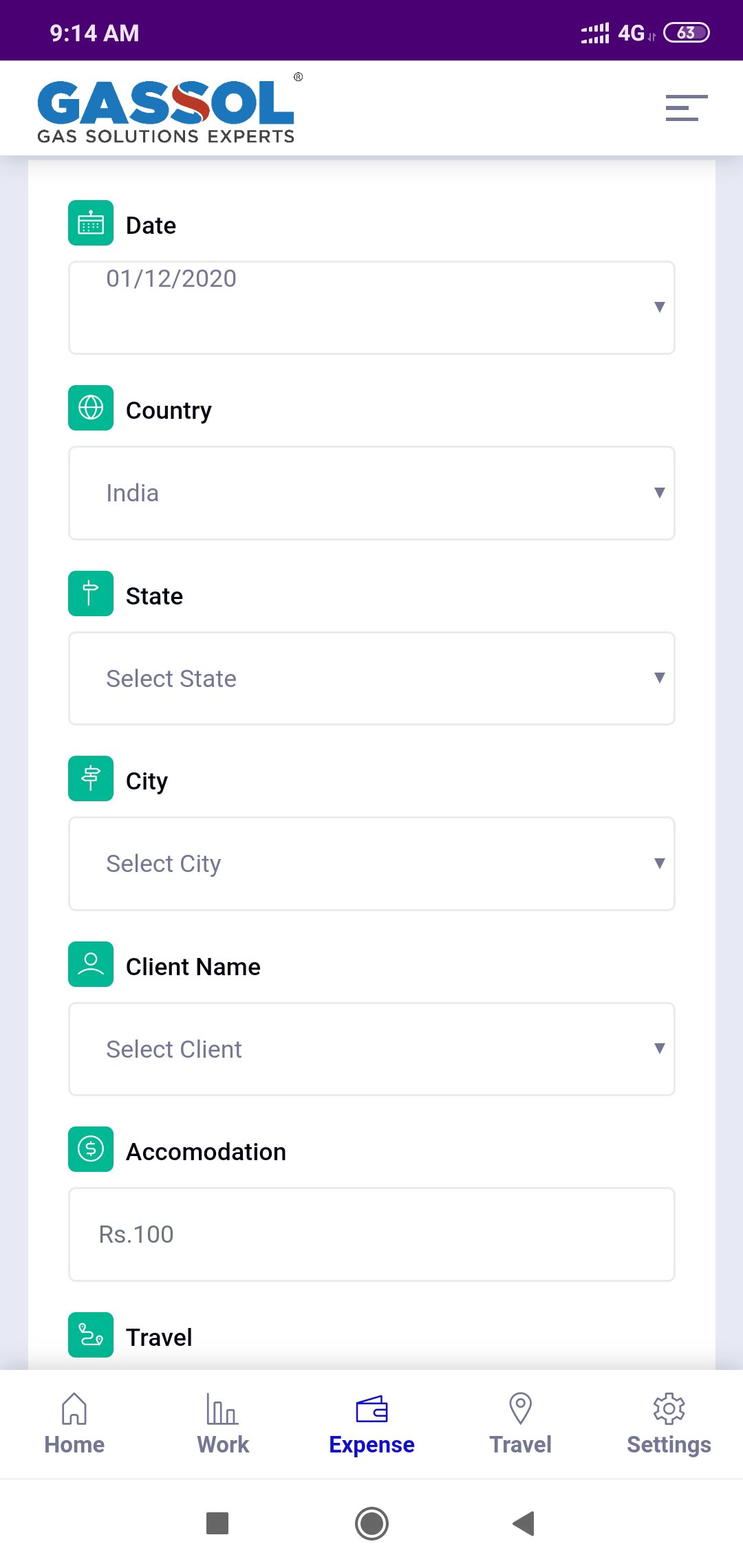Screen dimensions: 743x1568
Task: Click the globe icon next to Country
Action: point(90,407)
